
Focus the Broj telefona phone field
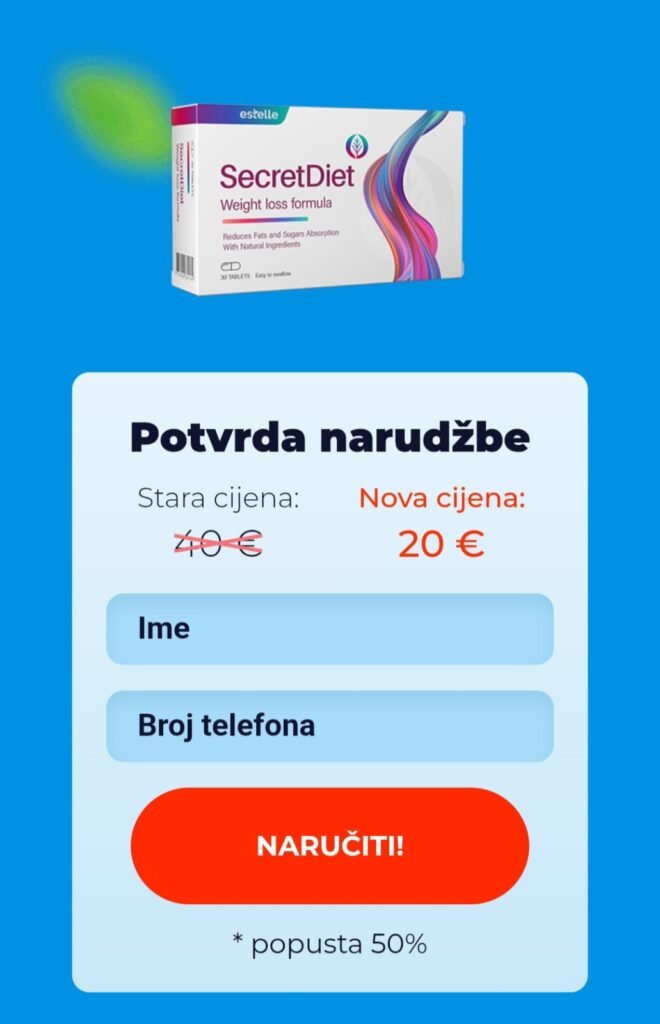point(329,726)
